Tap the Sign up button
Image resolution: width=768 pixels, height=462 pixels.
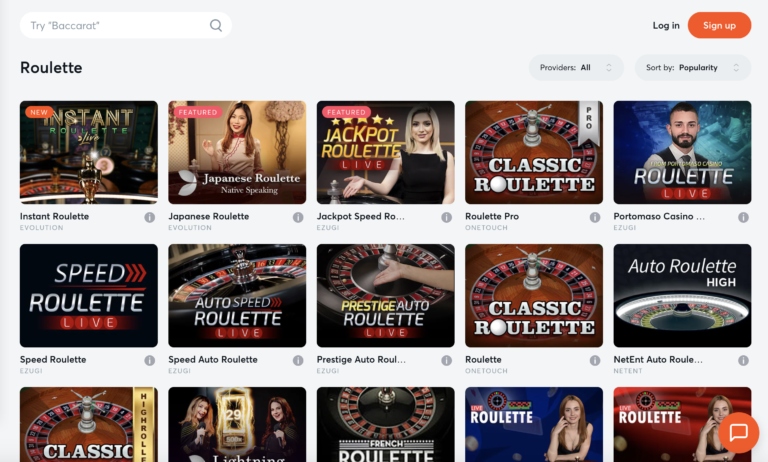pos(719,25)
